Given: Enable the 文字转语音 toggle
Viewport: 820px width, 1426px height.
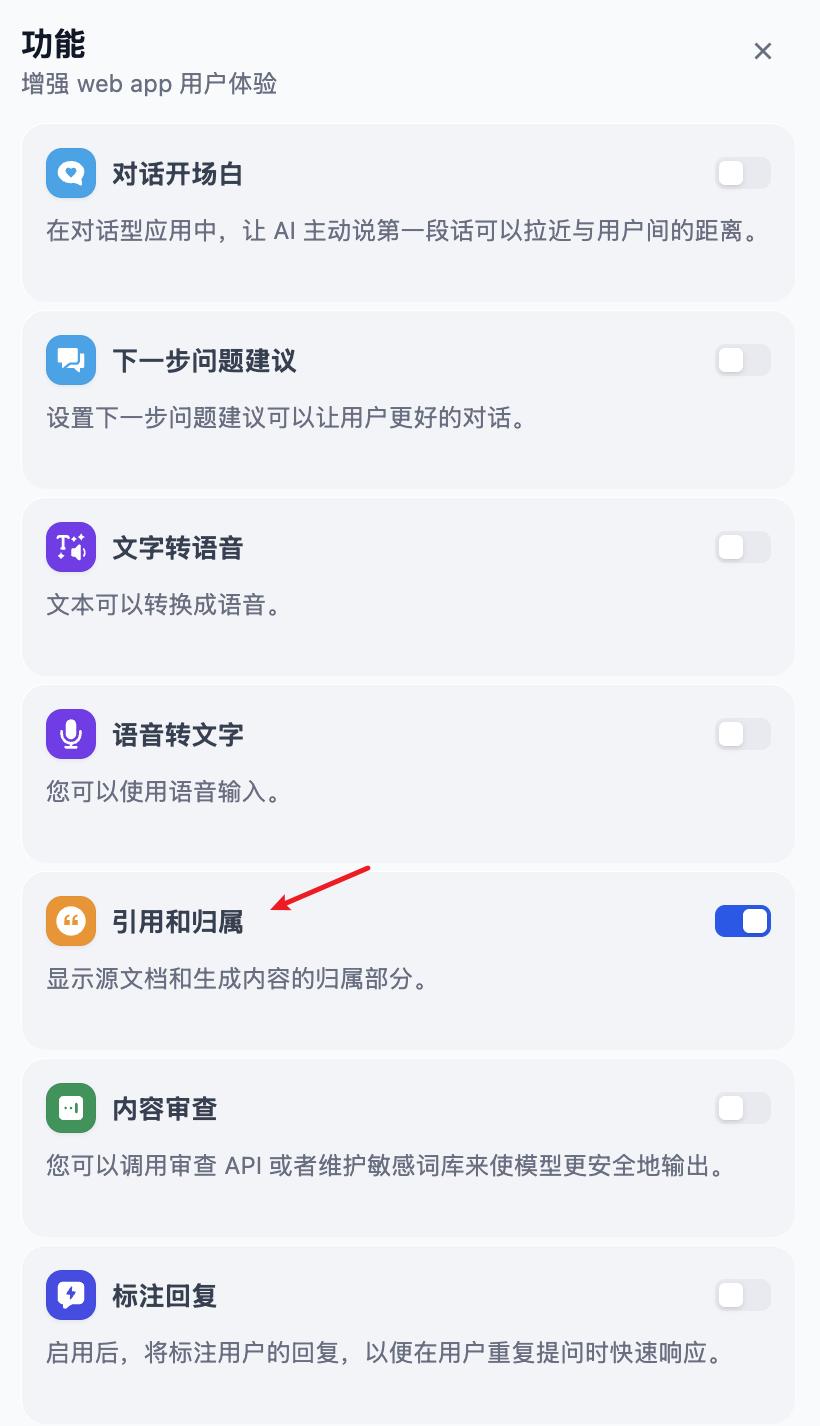Looking at the screenshot, I should [x=743, y=546].
